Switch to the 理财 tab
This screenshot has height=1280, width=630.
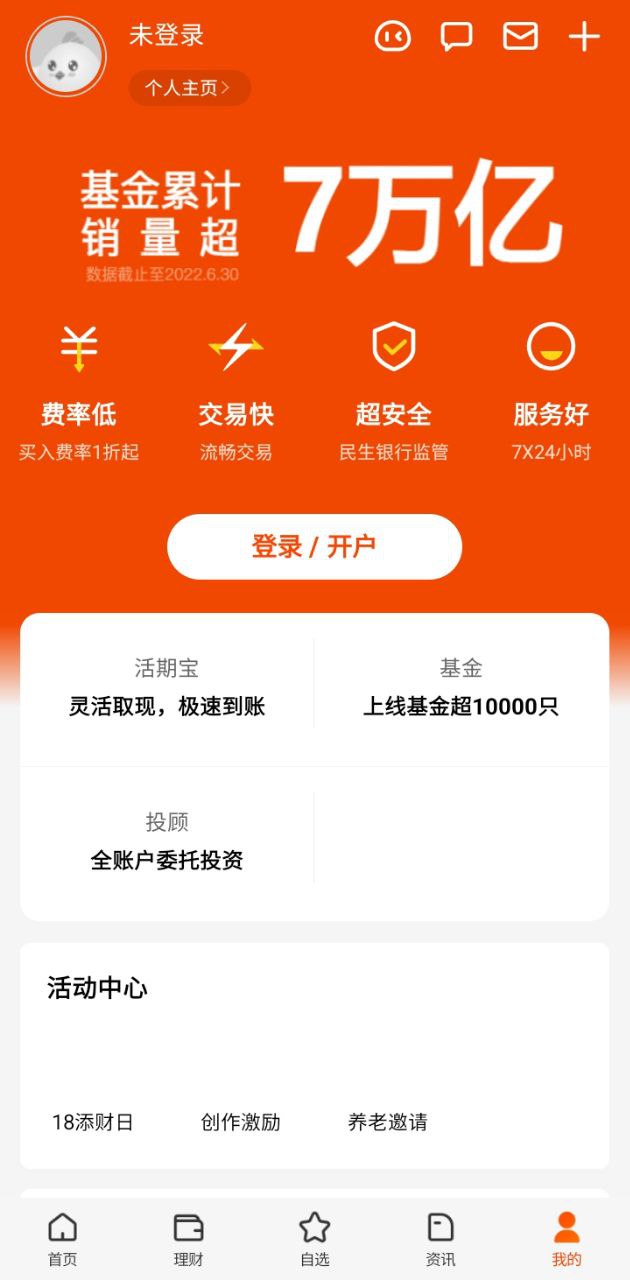pyautogui.click(x=189, y=1239)
